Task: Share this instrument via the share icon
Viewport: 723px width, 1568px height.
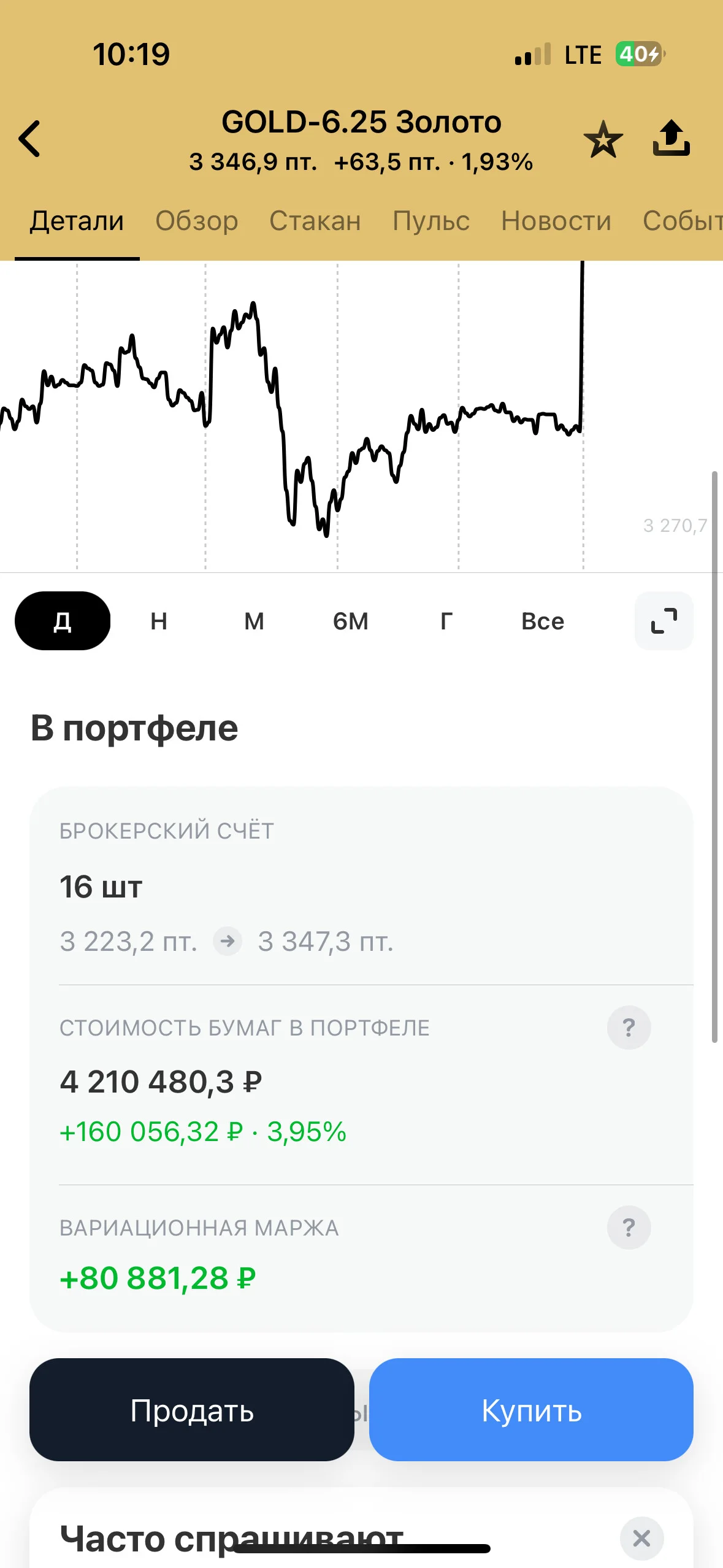Action: click(671, 138)
